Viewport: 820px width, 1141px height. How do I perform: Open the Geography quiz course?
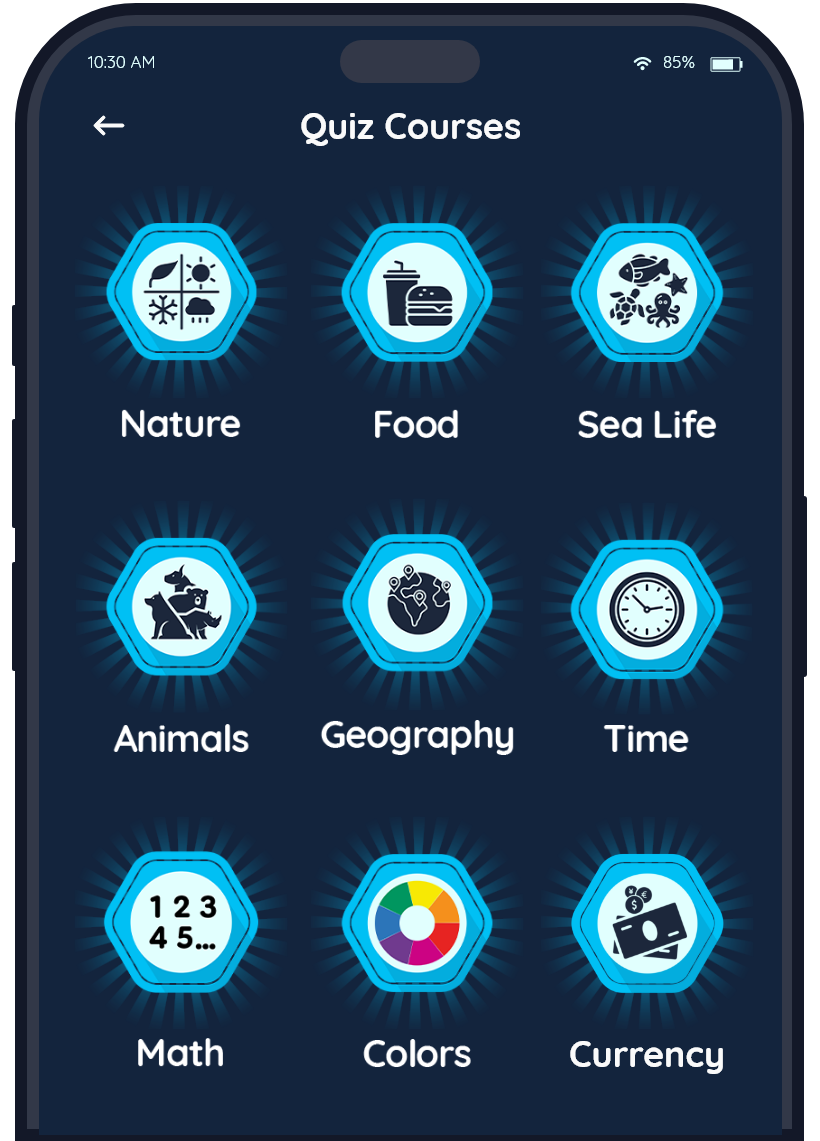coord(417,604)
